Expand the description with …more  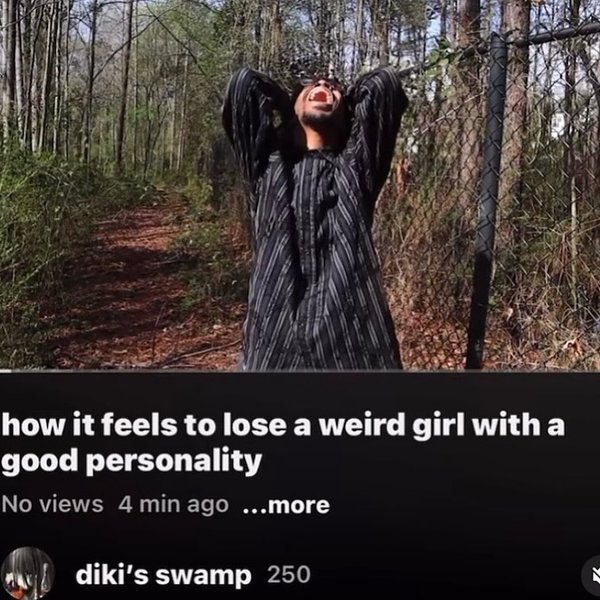286,505
